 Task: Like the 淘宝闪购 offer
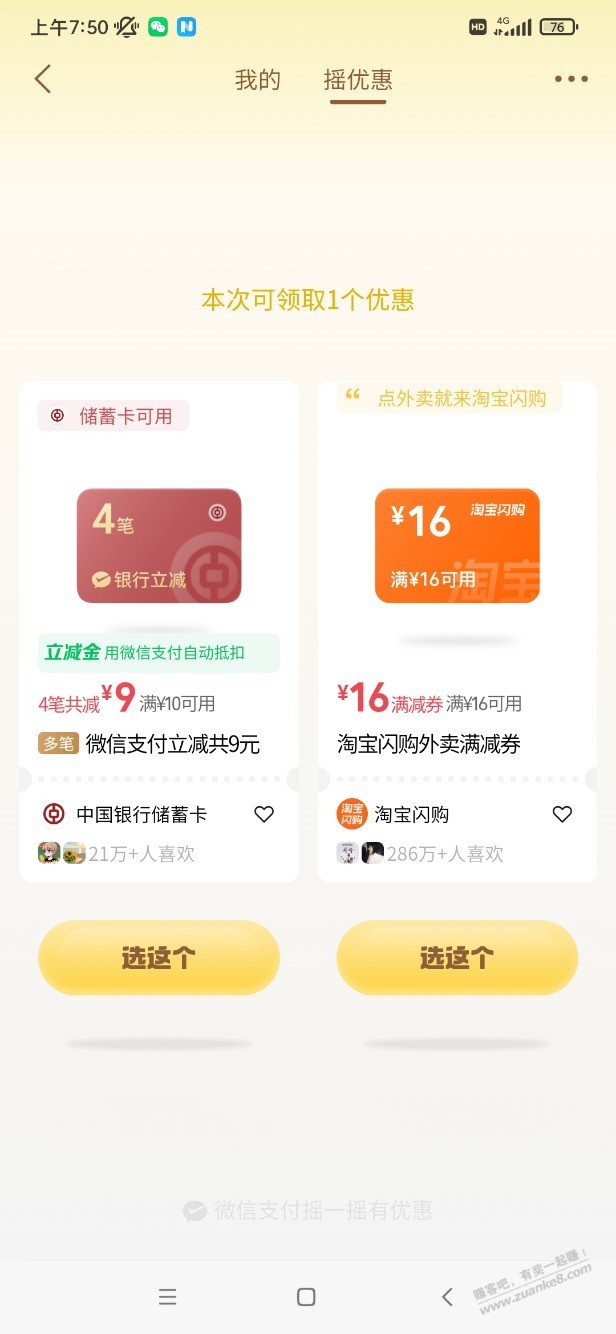pyautogui.click(x=563, y=814)
